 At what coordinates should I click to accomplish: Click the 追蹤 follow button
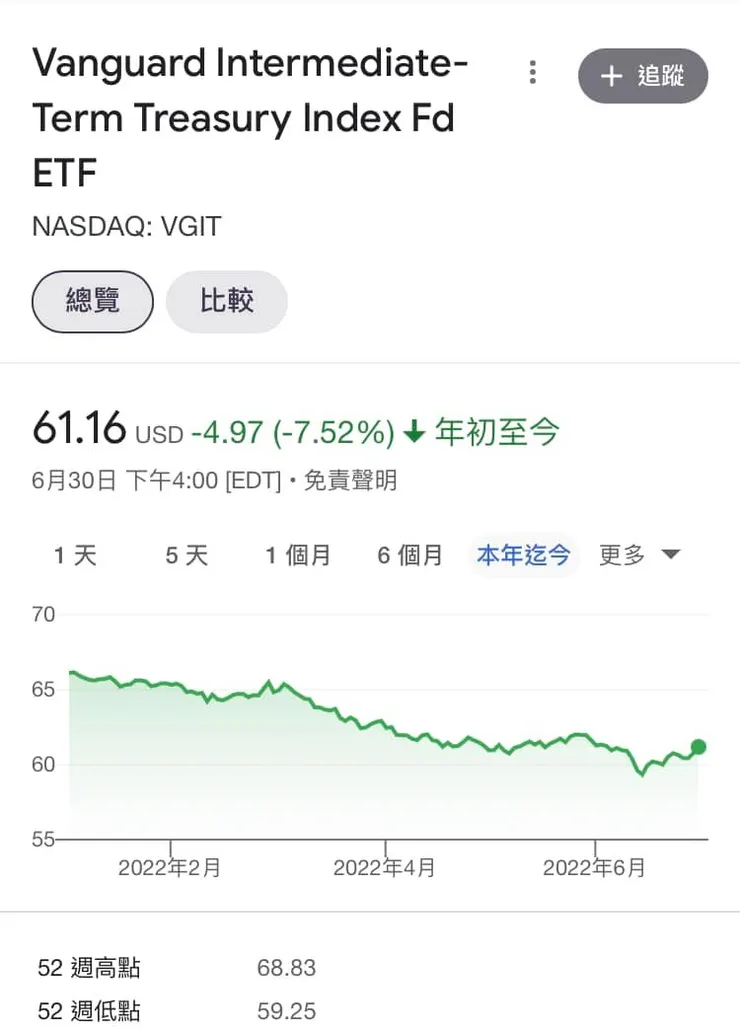tap(643, 76)
